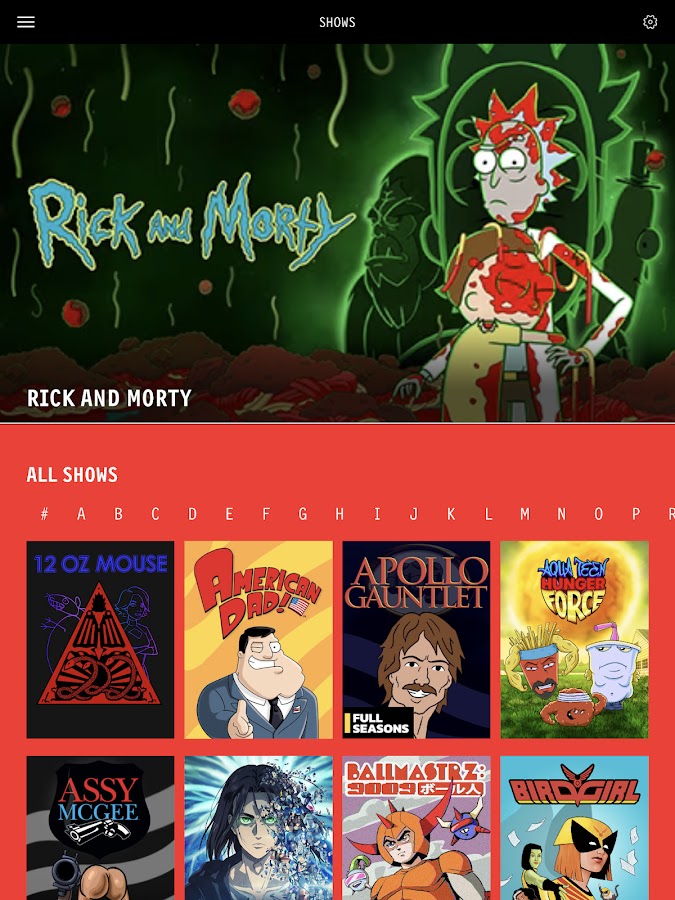Open the Rick and Morty featured banner
Viewport: 675px width, 900px height.
coord(337,232)
